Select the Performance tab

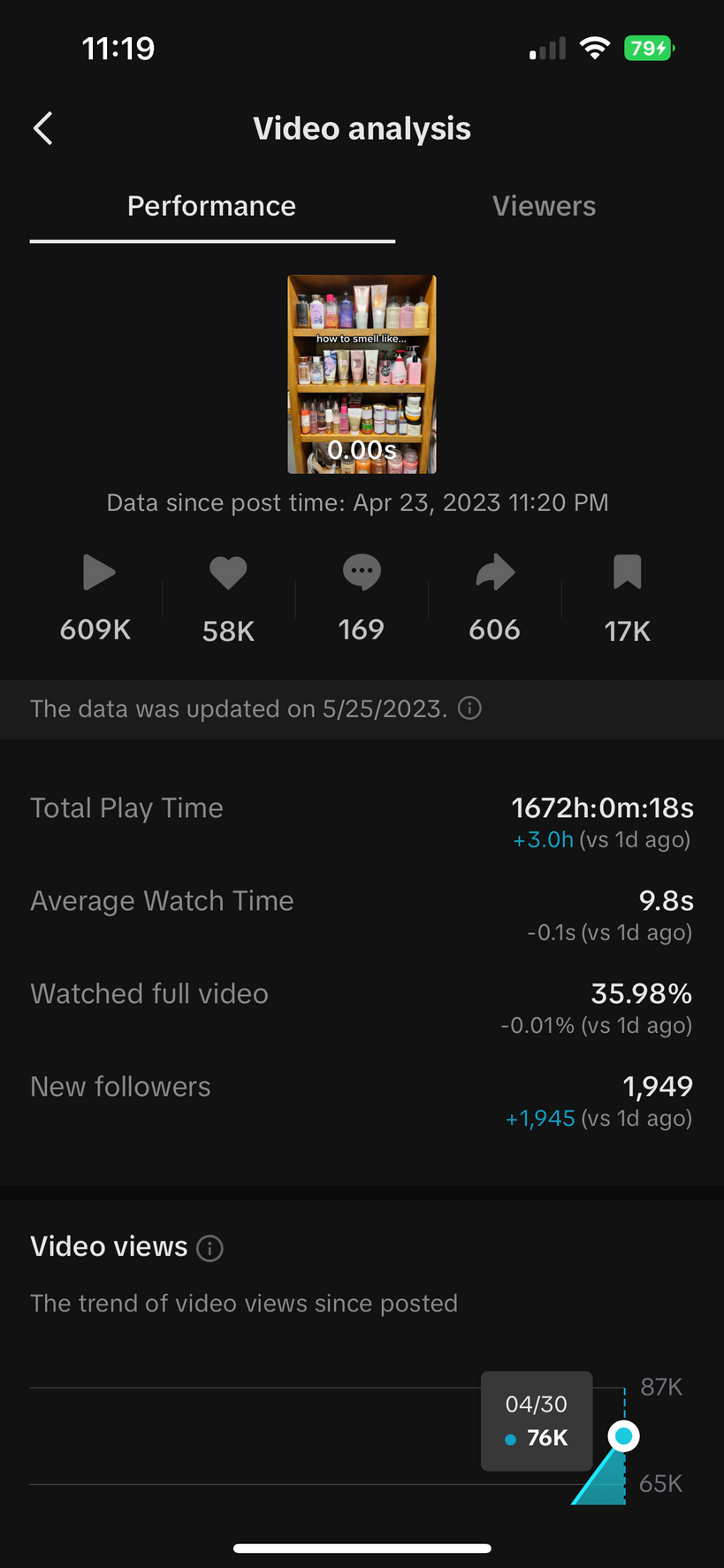click(211, 206)
